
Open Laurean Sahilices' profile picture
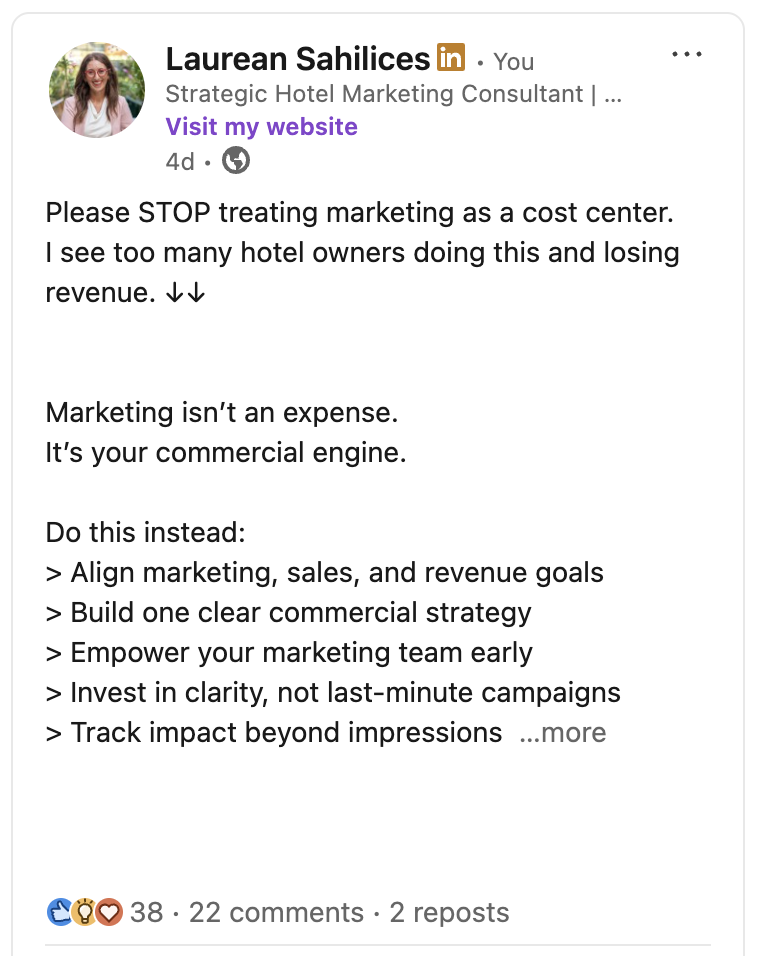click(97, 90)
